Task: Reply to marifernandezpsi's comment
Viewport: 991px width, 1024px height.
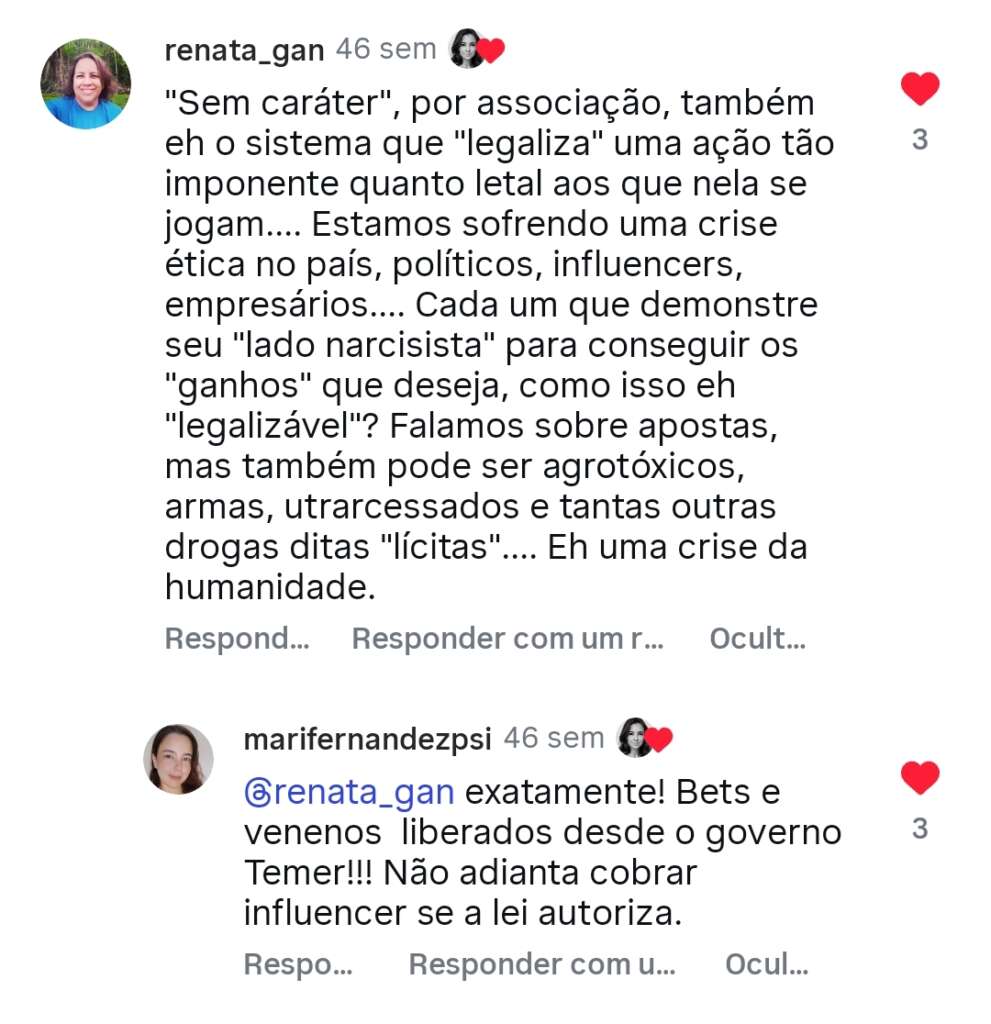Action: pyautogui.click(x=298, y=965)
